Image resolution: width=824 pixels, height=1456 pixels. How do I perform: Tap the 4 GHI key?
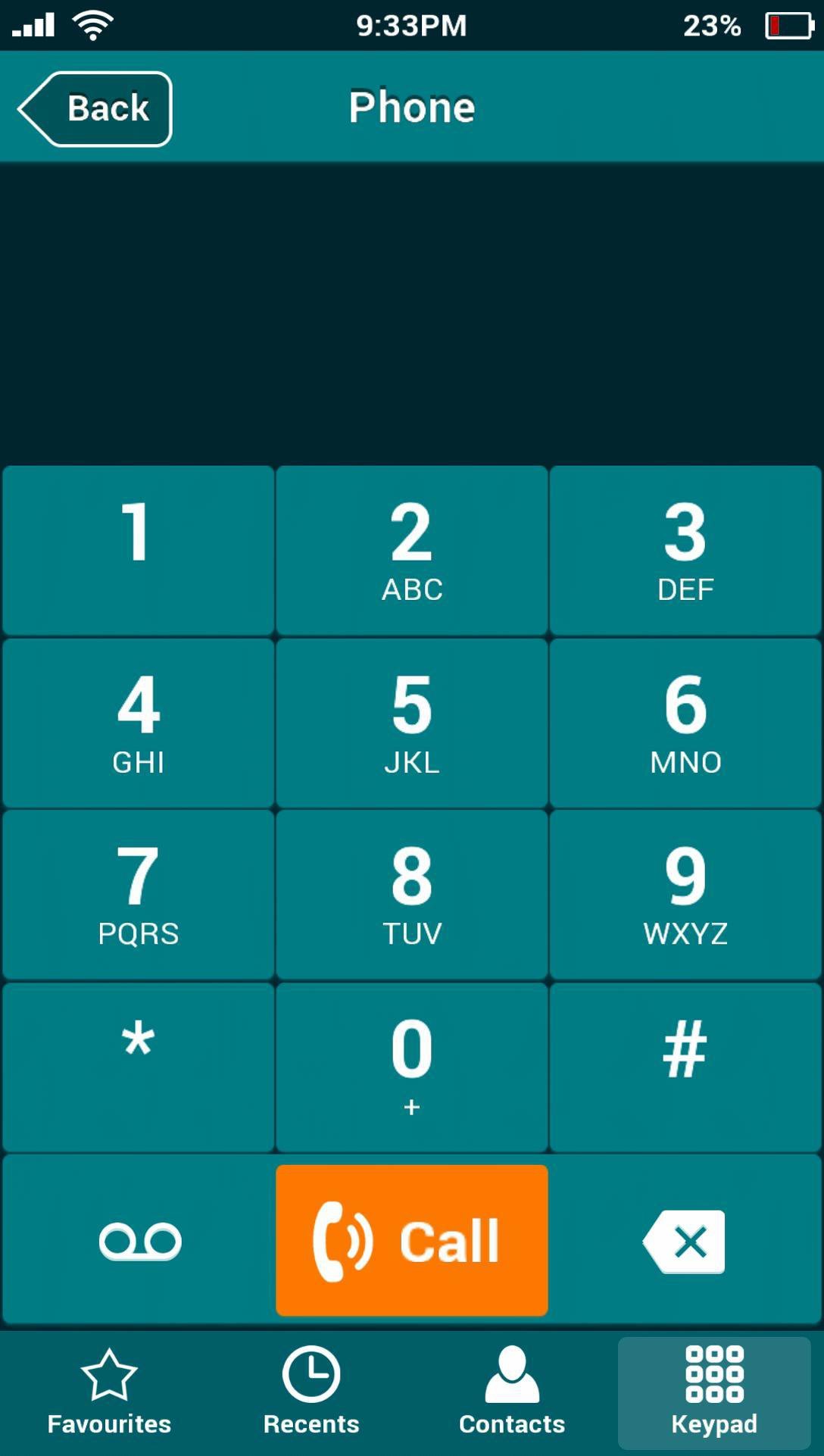[x=138, y=723]
